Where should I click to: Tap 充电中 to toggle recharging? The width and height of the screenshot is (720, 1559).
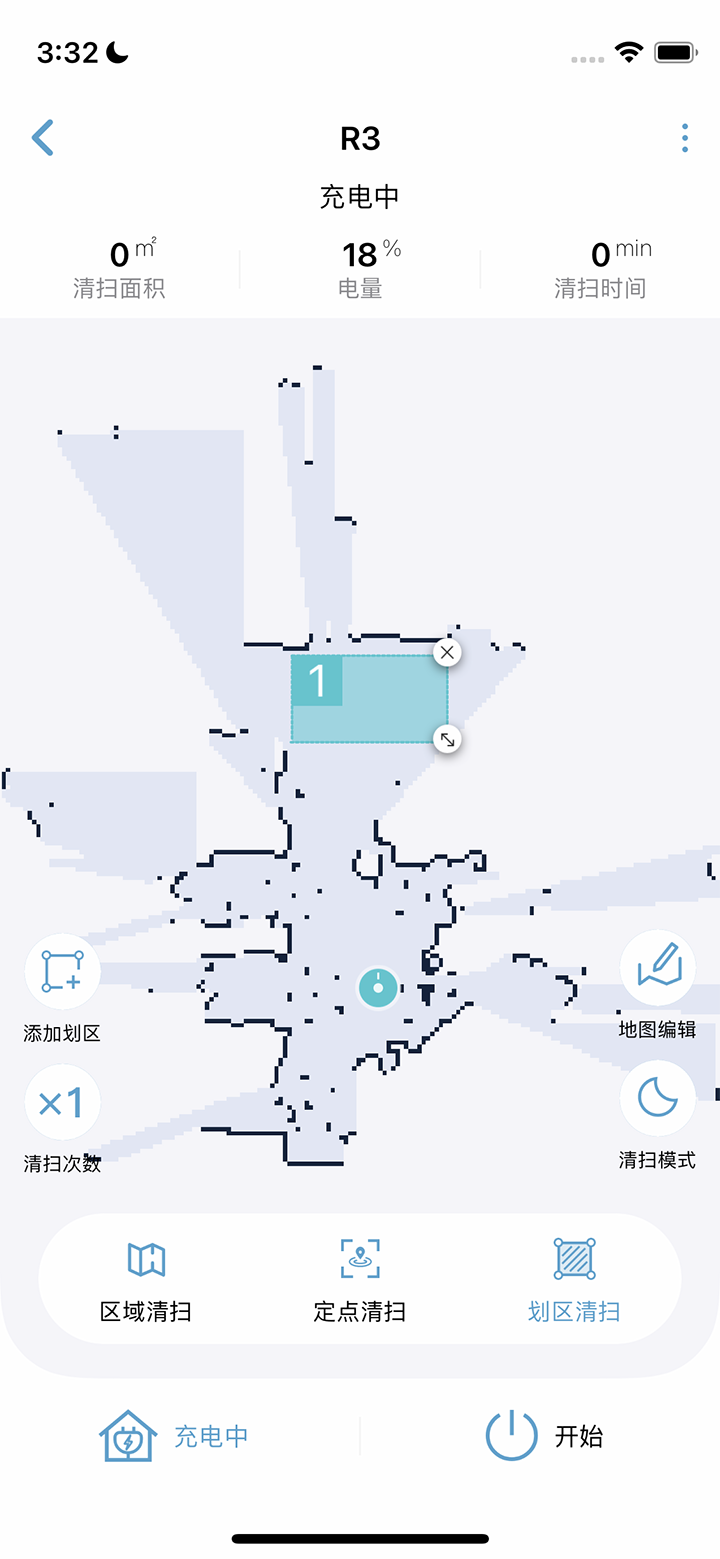210,1435
